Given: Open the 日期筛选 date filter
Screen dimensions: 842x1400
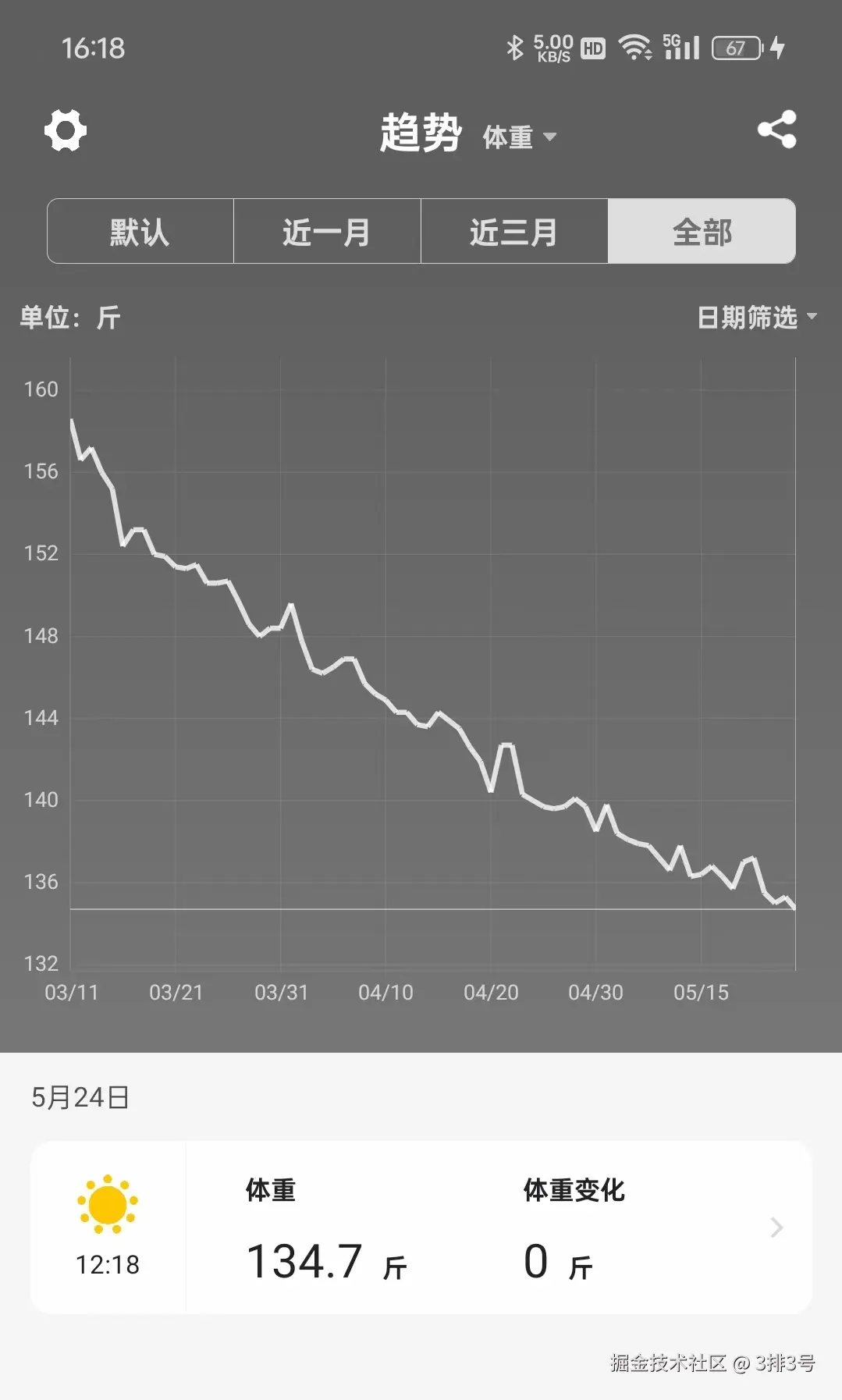Looking at the screenshot, I should tap(756, 318).
